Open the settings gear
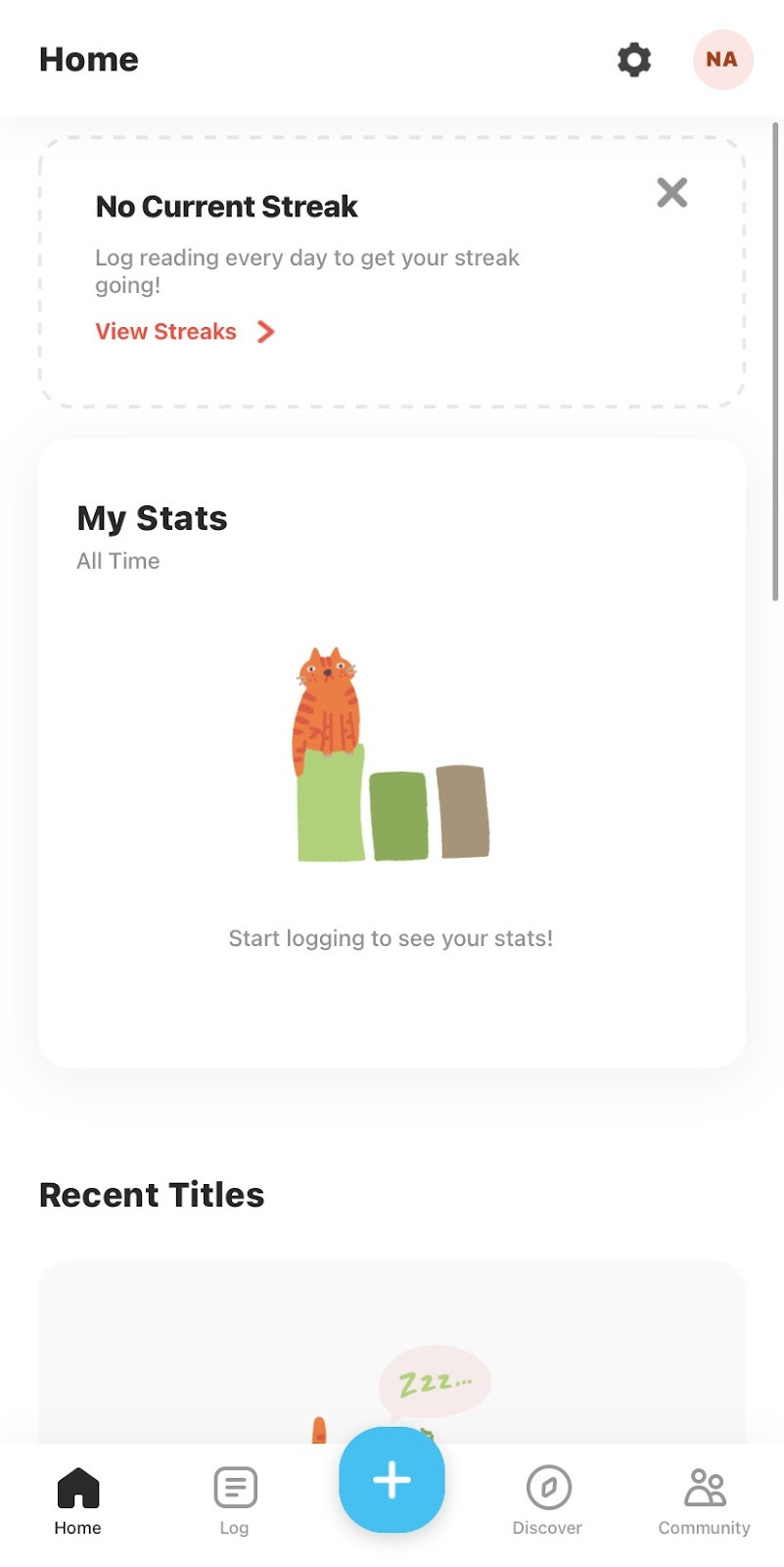 [x=634, y=60]
